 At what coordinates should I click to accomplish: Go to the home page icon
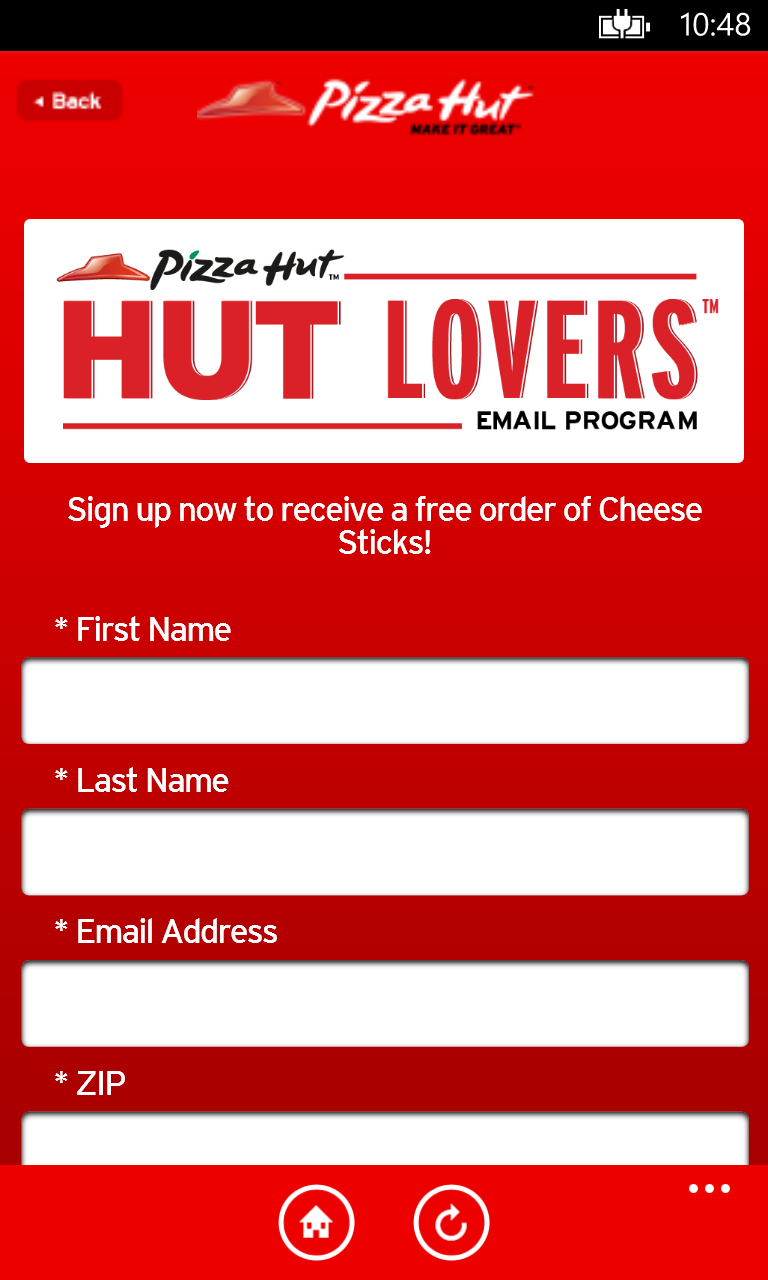[316, 1222]
